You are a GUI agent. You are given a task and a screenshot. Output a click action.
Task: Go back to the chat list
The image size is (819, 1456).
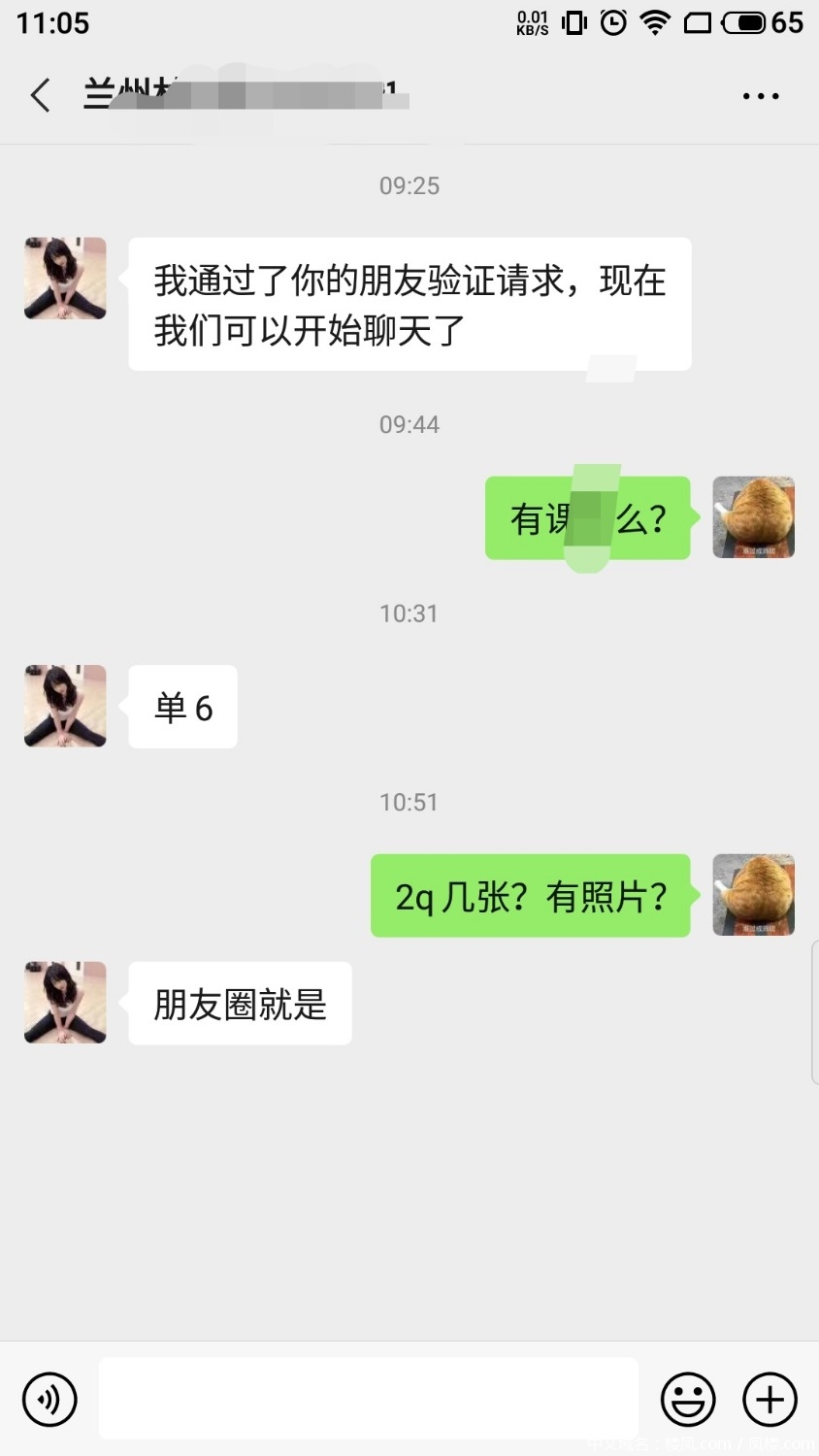(x=40, y=95)
